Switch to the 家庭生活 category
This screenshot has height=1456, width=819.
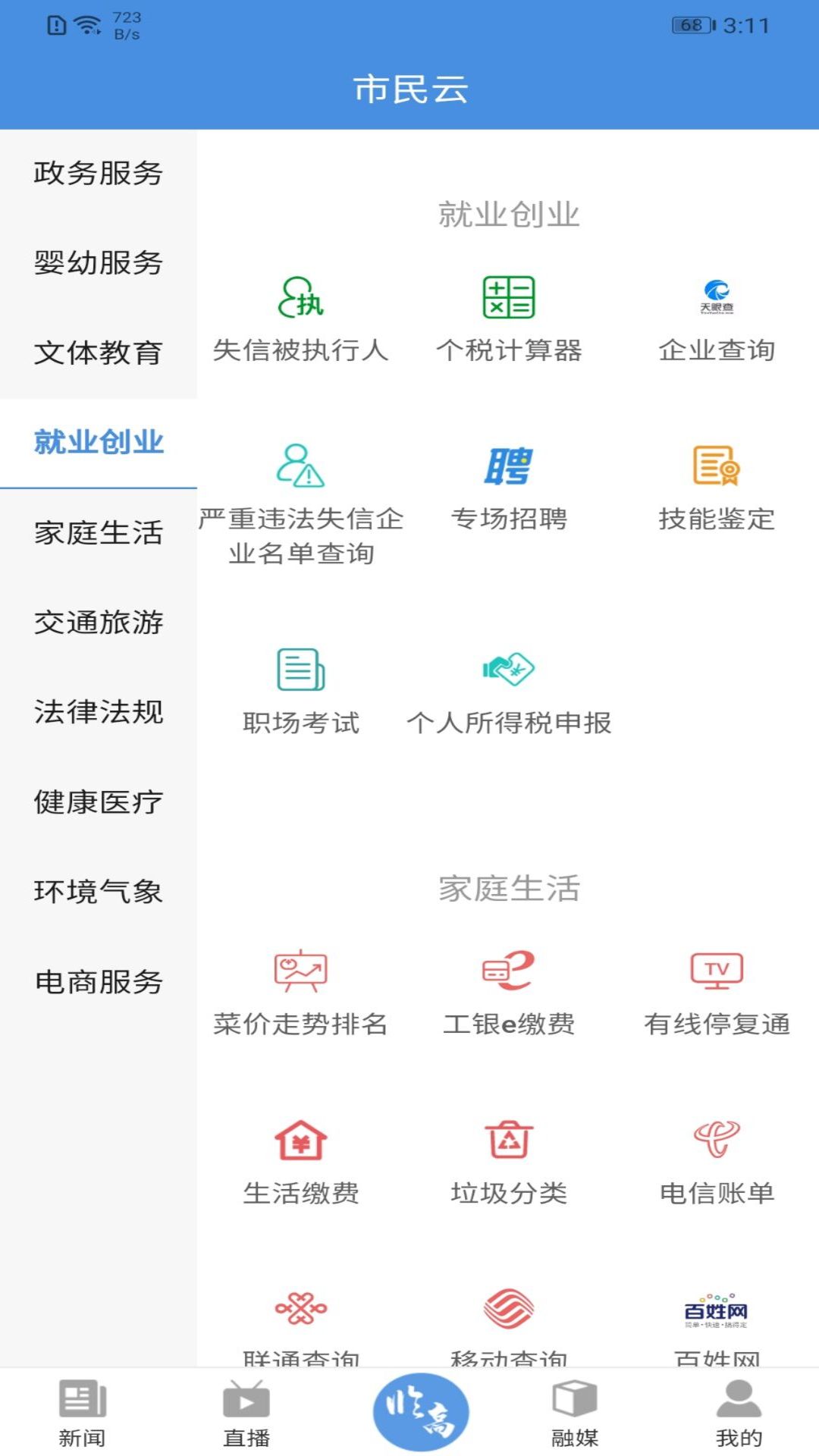pos(98,535)
